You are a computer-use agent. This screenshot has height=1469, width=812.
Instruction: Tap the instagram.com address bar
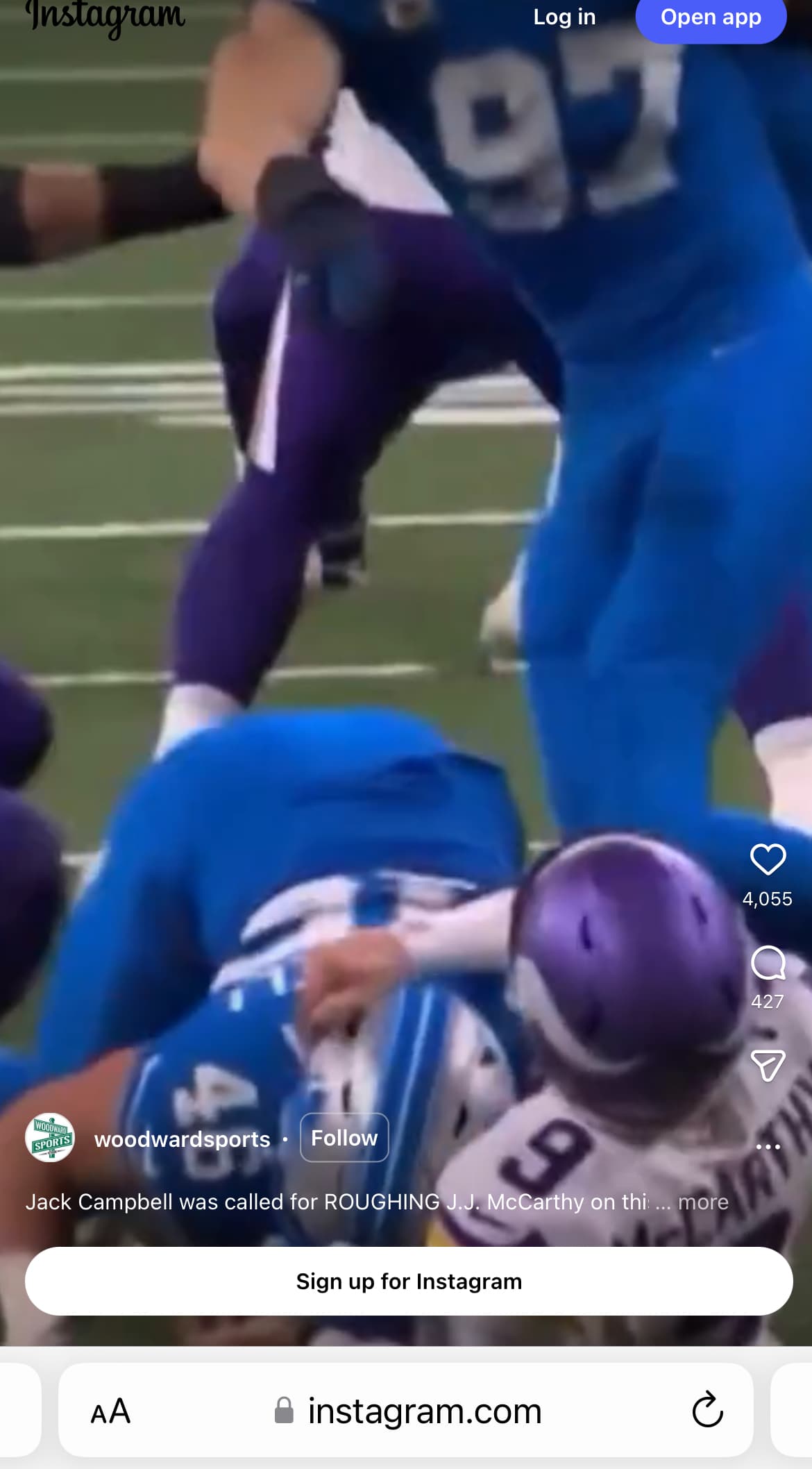(x=409, y=1411)
